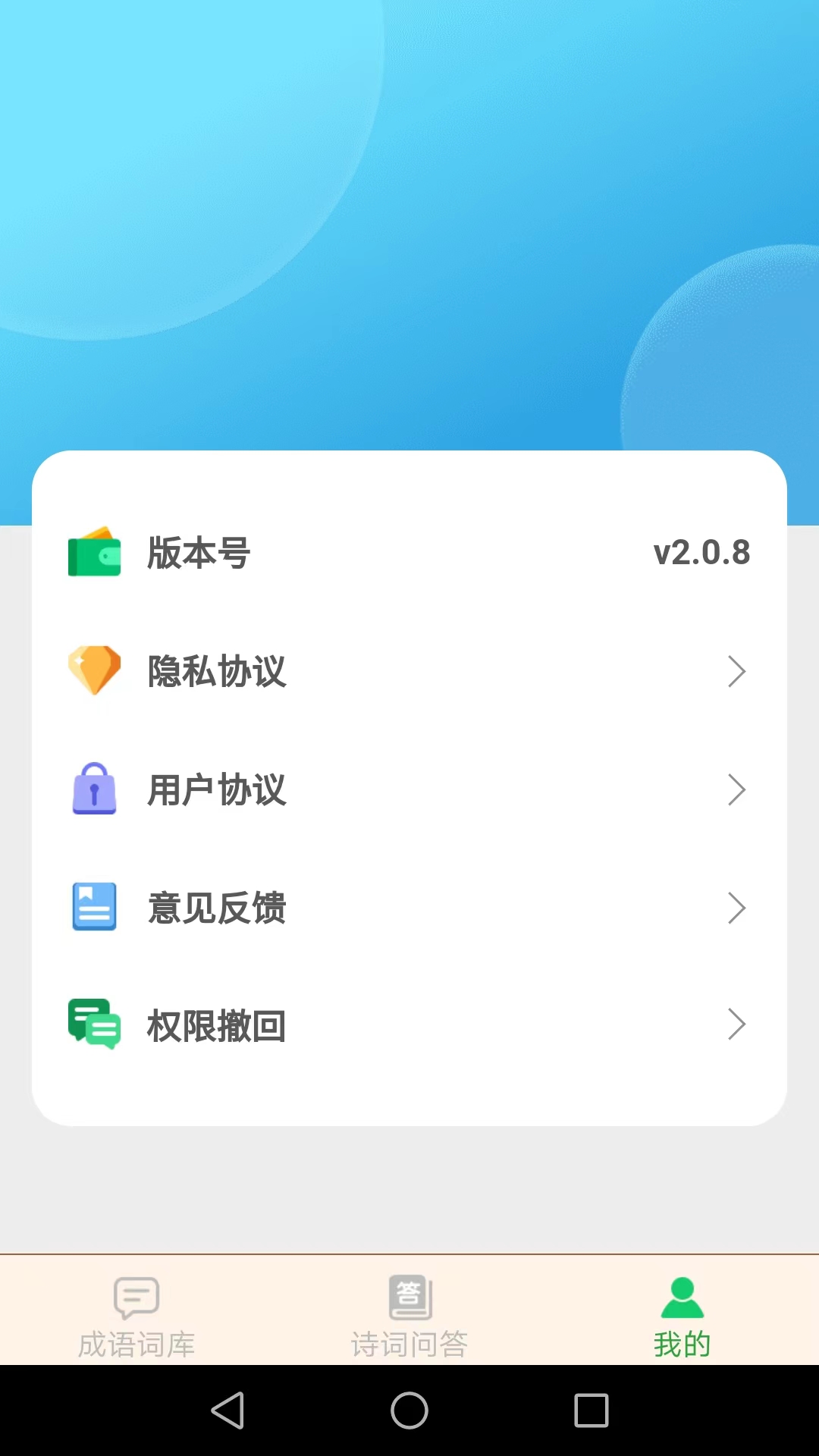Image resolution: width=819 pixels, height=1456 pixels.
Task: Click the green 我的 person icon
Action: [682, 1293]
